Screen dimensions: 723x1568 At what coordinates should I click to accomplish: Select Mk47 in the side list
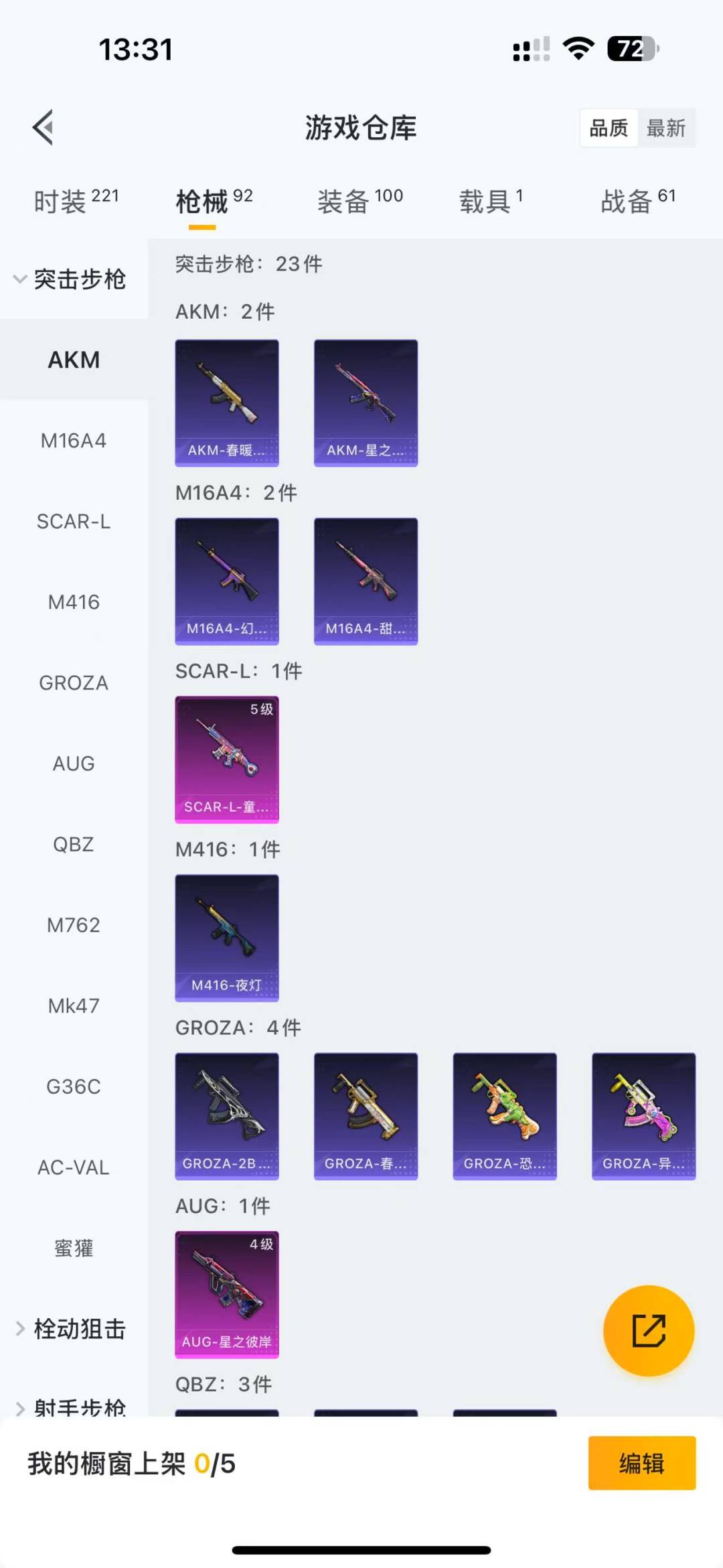[x=74, y=1006]
